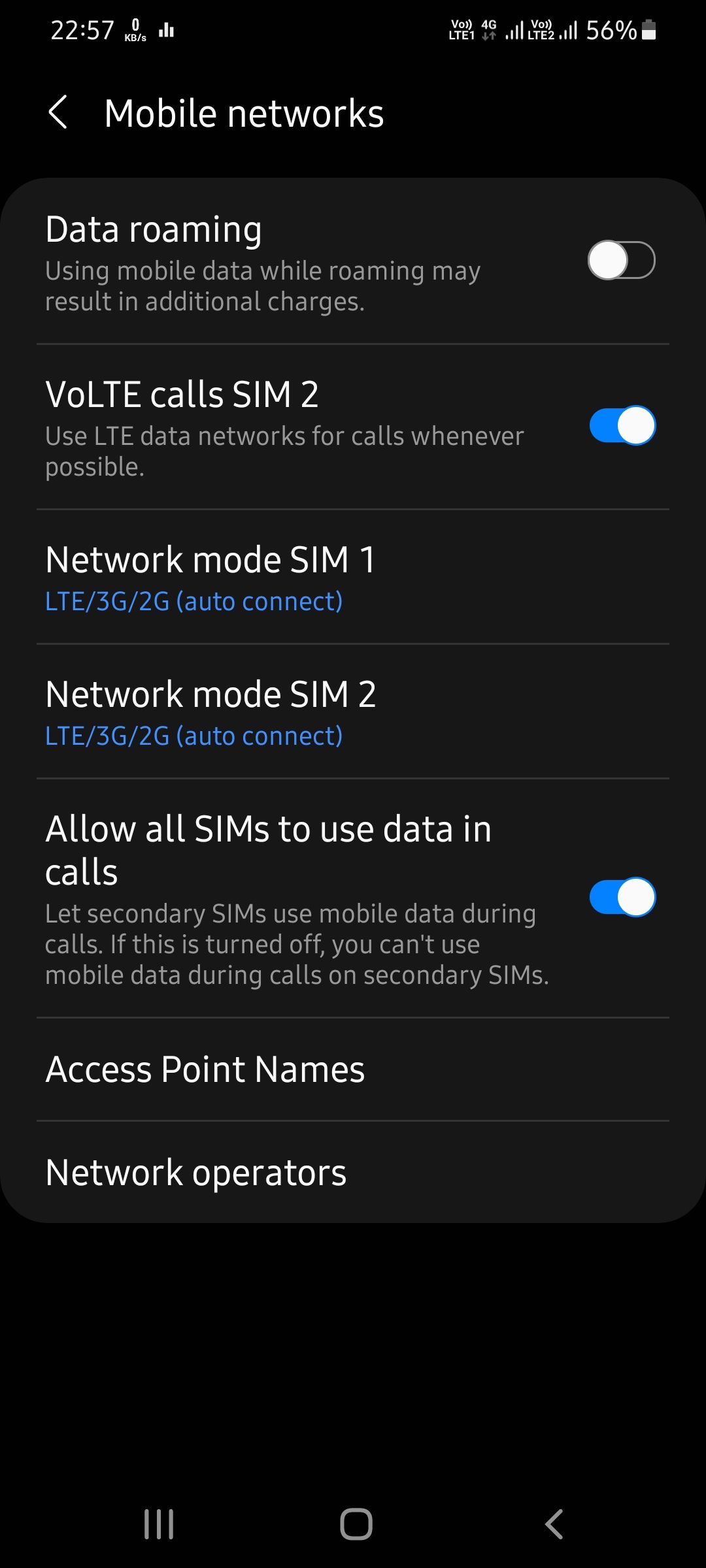Image resolution: width=706 pixels, height=1568 pixels.
Task: Enable the Data roaming switch
Action: click(x=621, y=260)
